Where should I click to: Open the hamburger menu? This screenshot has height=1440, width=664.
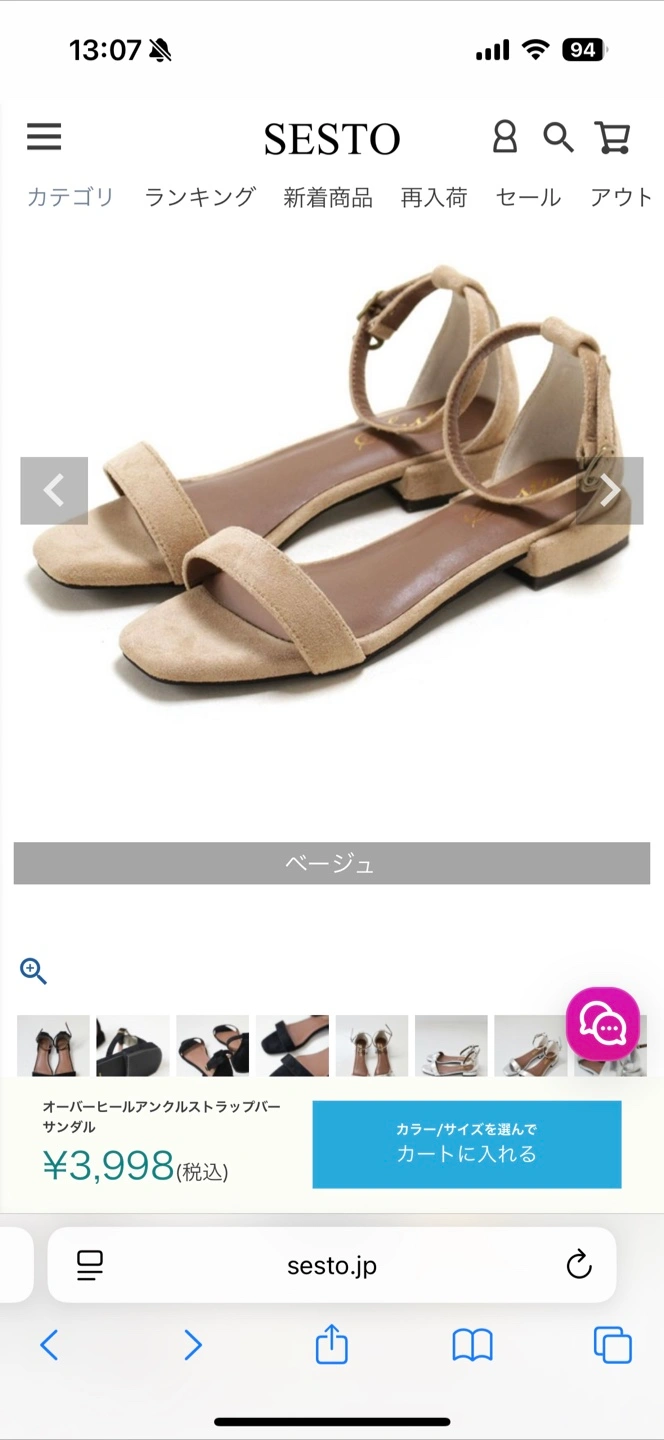(44, 136)
